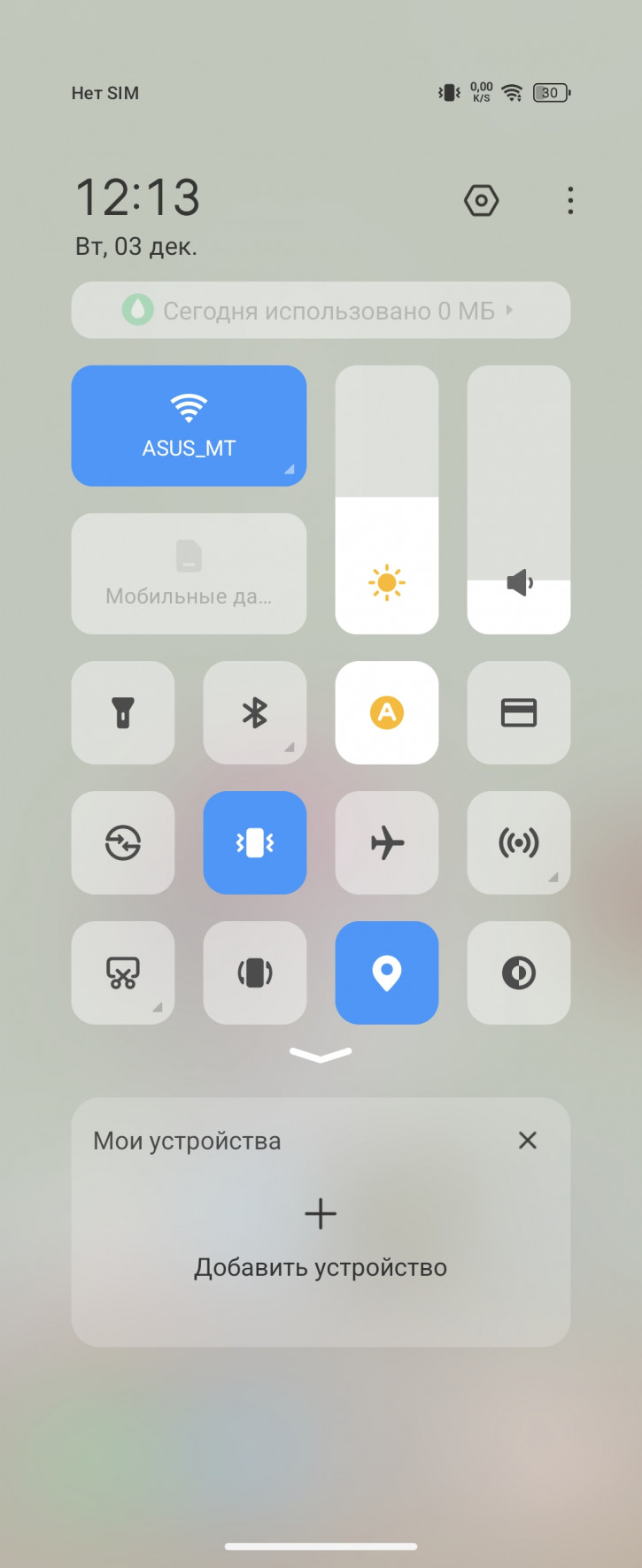
Task: Open settings via the gear icon
Action: click(481, 201)
